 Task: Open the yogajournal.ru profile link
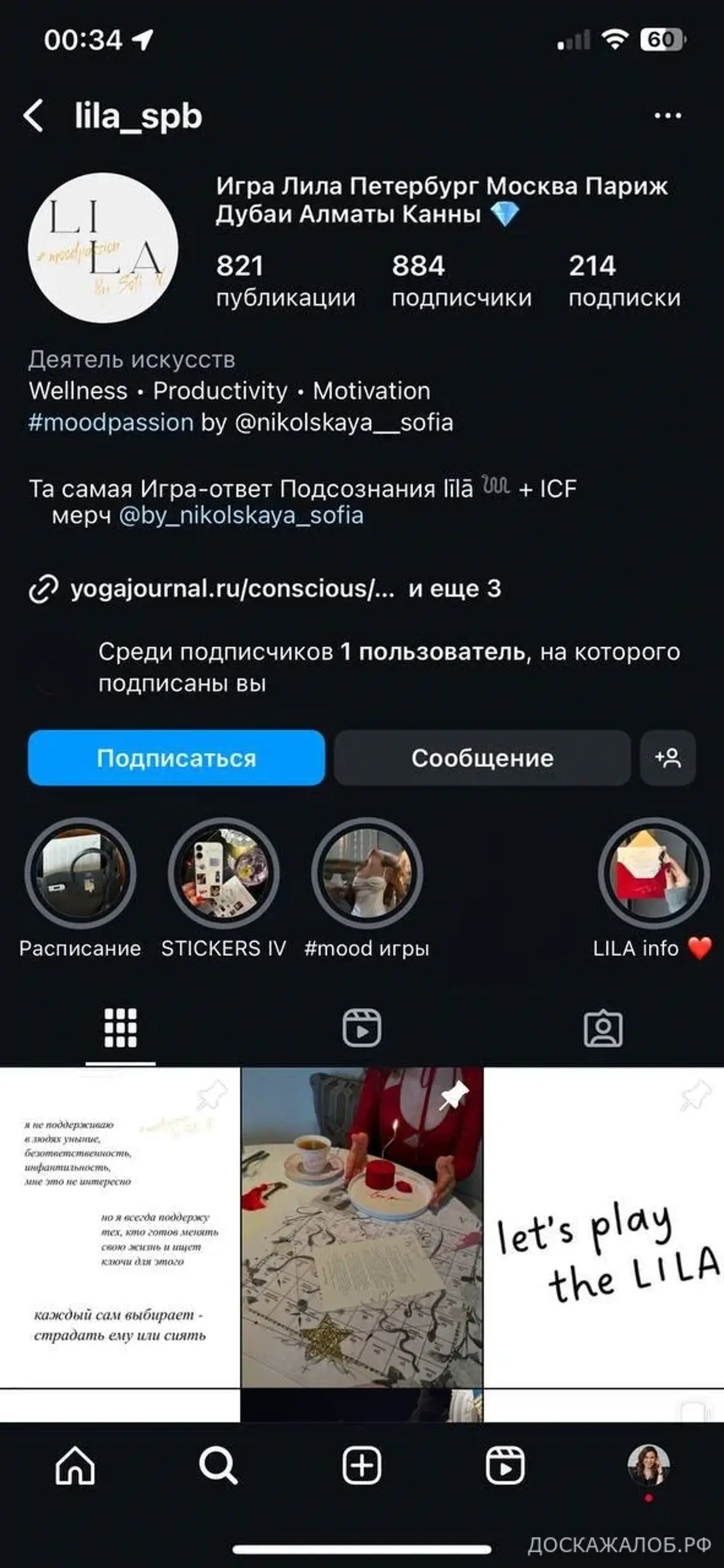pos(233,589)
